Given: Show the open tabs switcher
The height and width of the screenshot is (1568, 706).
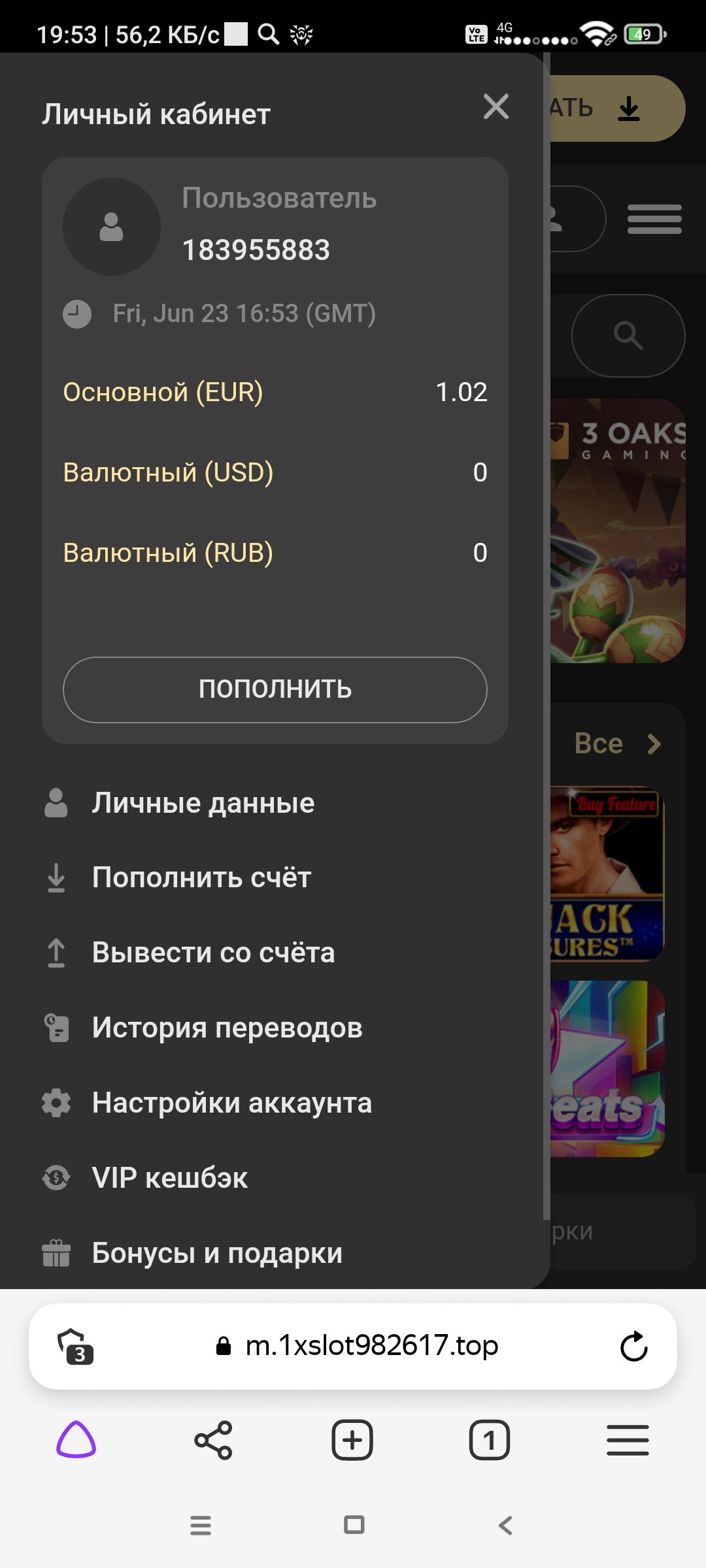Looking at the screenshot, I should (x=490, y=1440).
